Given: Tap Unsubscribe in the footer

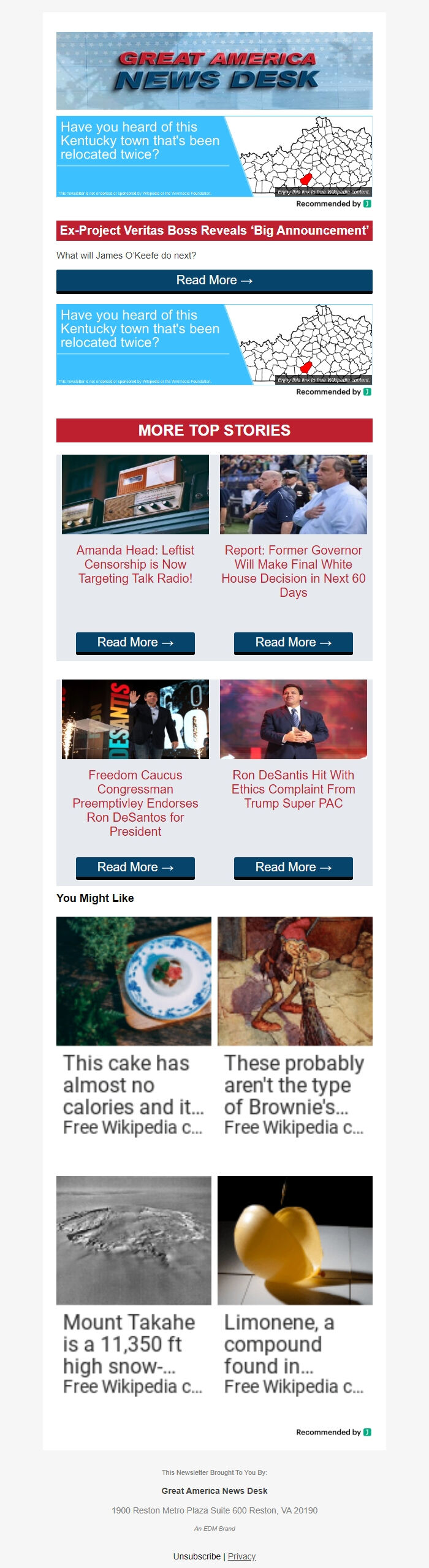Looking at the screenshot, I should pyautogui.click(x=197, y=1556).
